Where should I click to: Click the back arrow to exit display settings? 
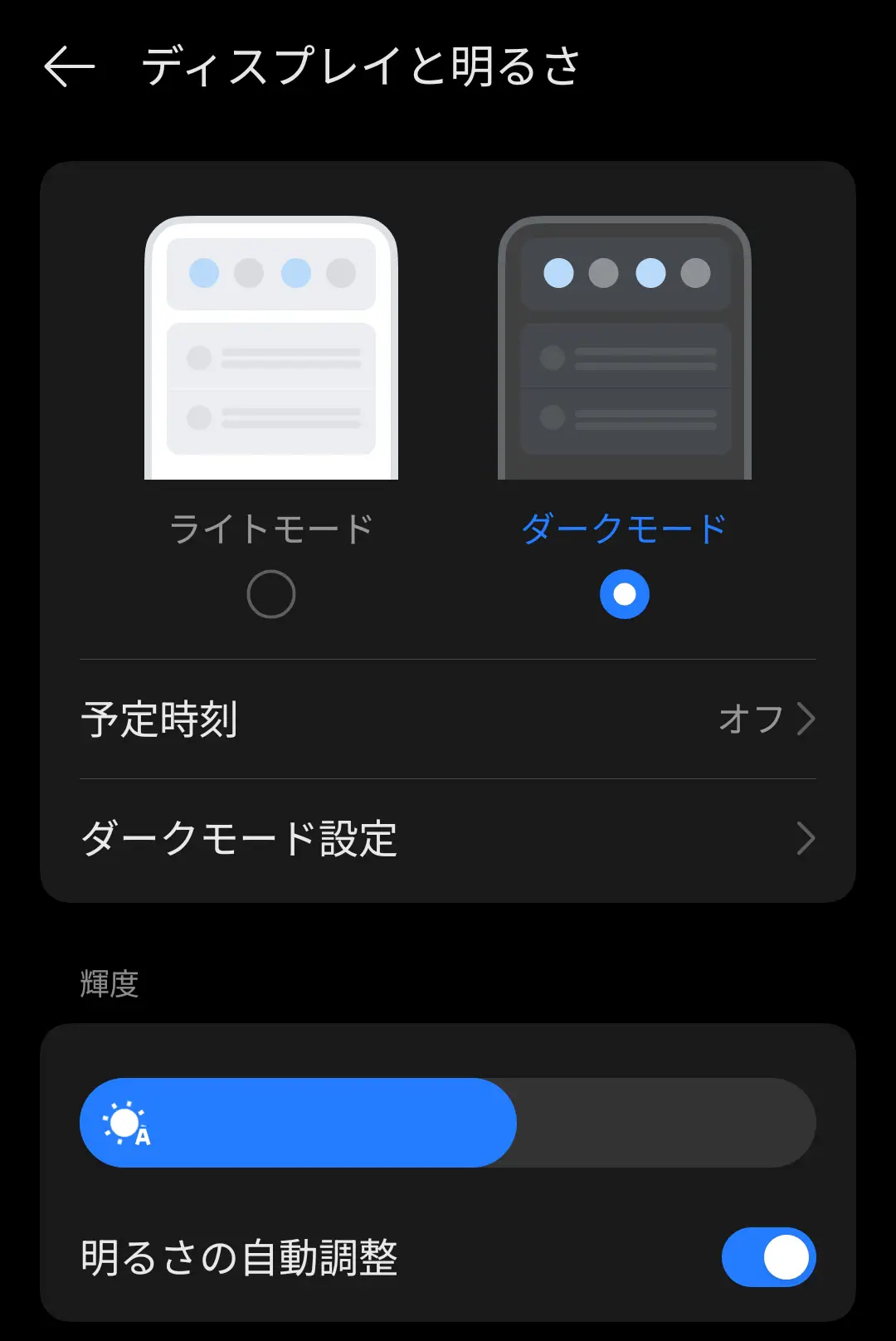[68, 68]
